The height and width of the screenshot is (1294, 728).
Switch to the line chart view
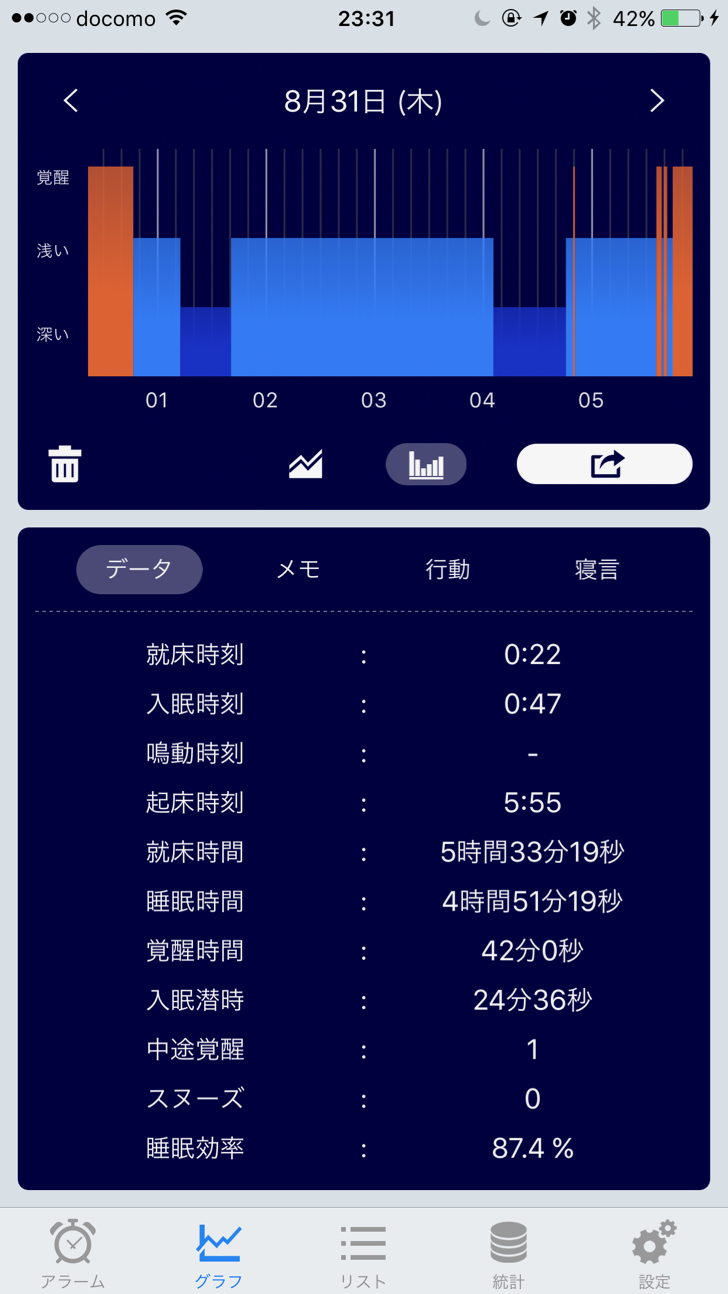[305, 465]
